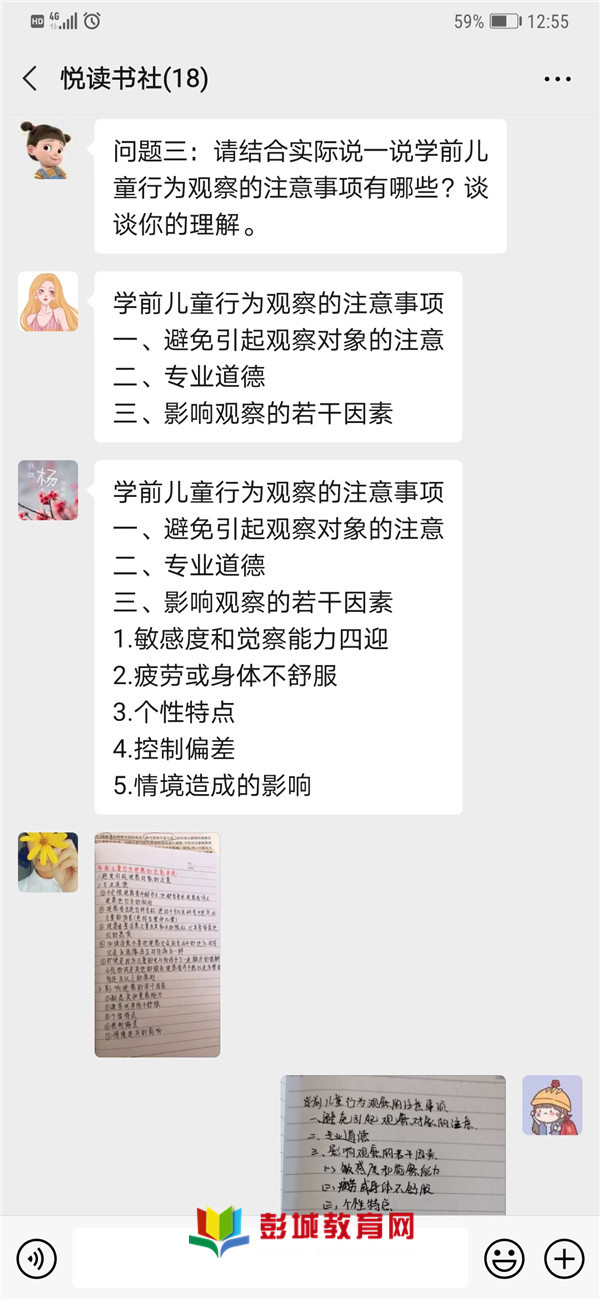600x1300 pixels.
Task: Open the emoji picker
Action: pyautogui.click(x=504, y=1257)
